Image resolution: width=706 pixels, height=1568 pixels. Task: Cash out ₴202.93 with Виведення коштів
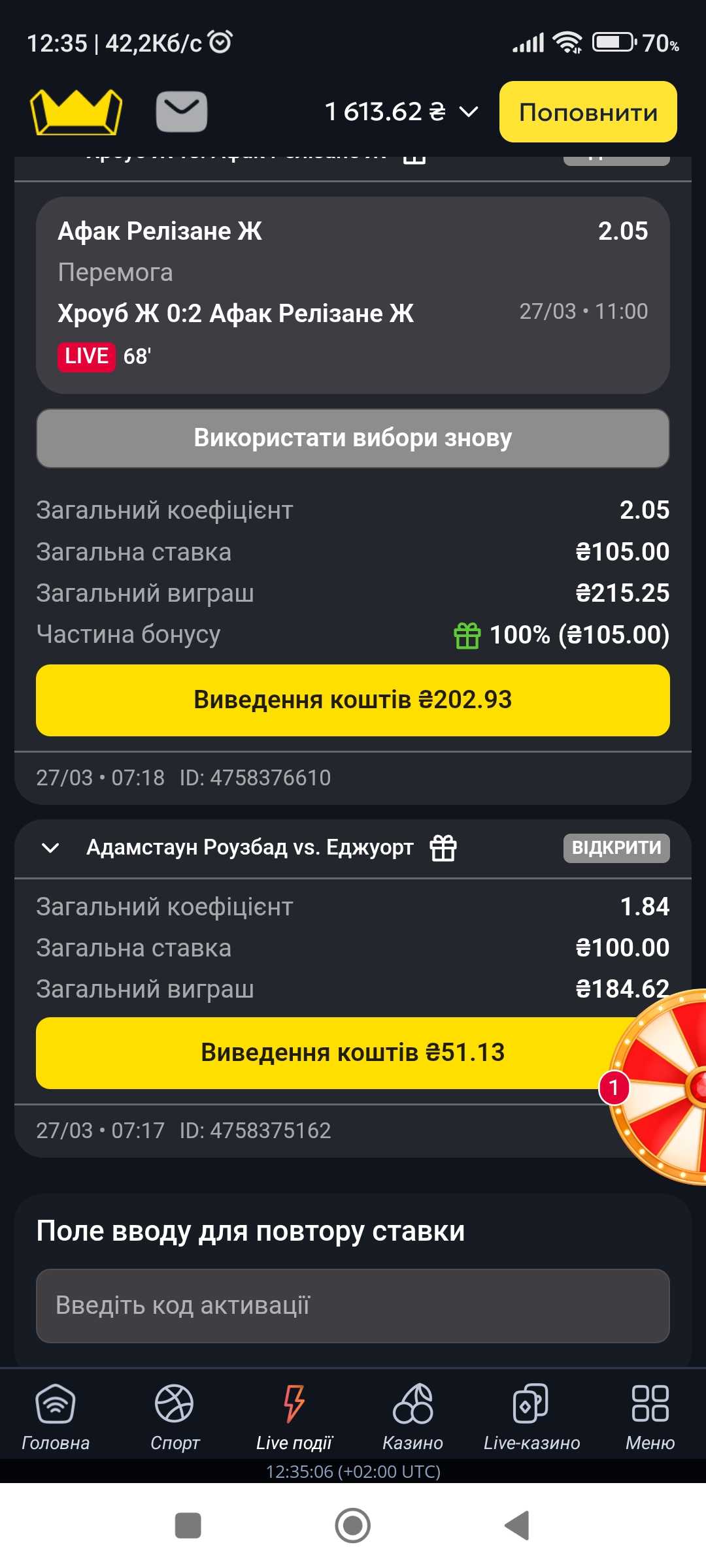point(352,700)
